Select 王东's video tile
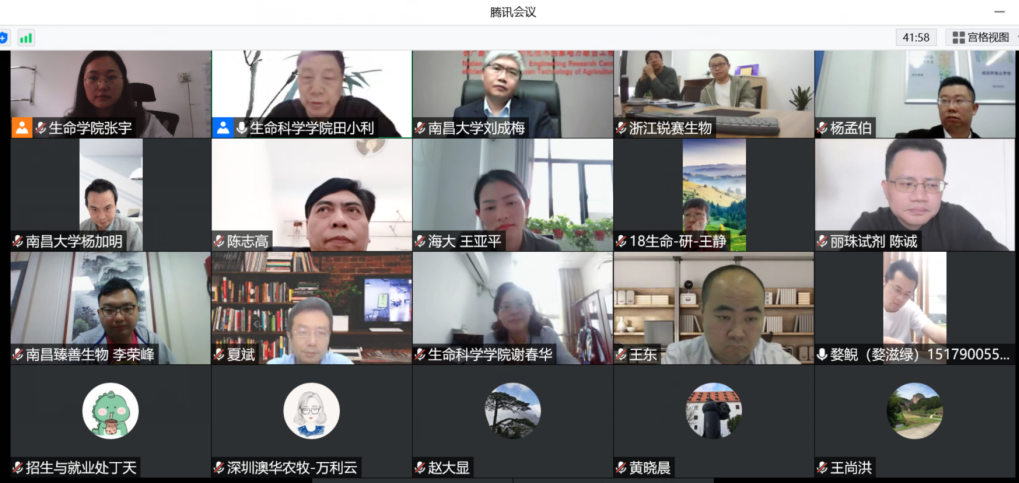The height and width of the screenshot is (483, 1019). (x=713, y=306)
